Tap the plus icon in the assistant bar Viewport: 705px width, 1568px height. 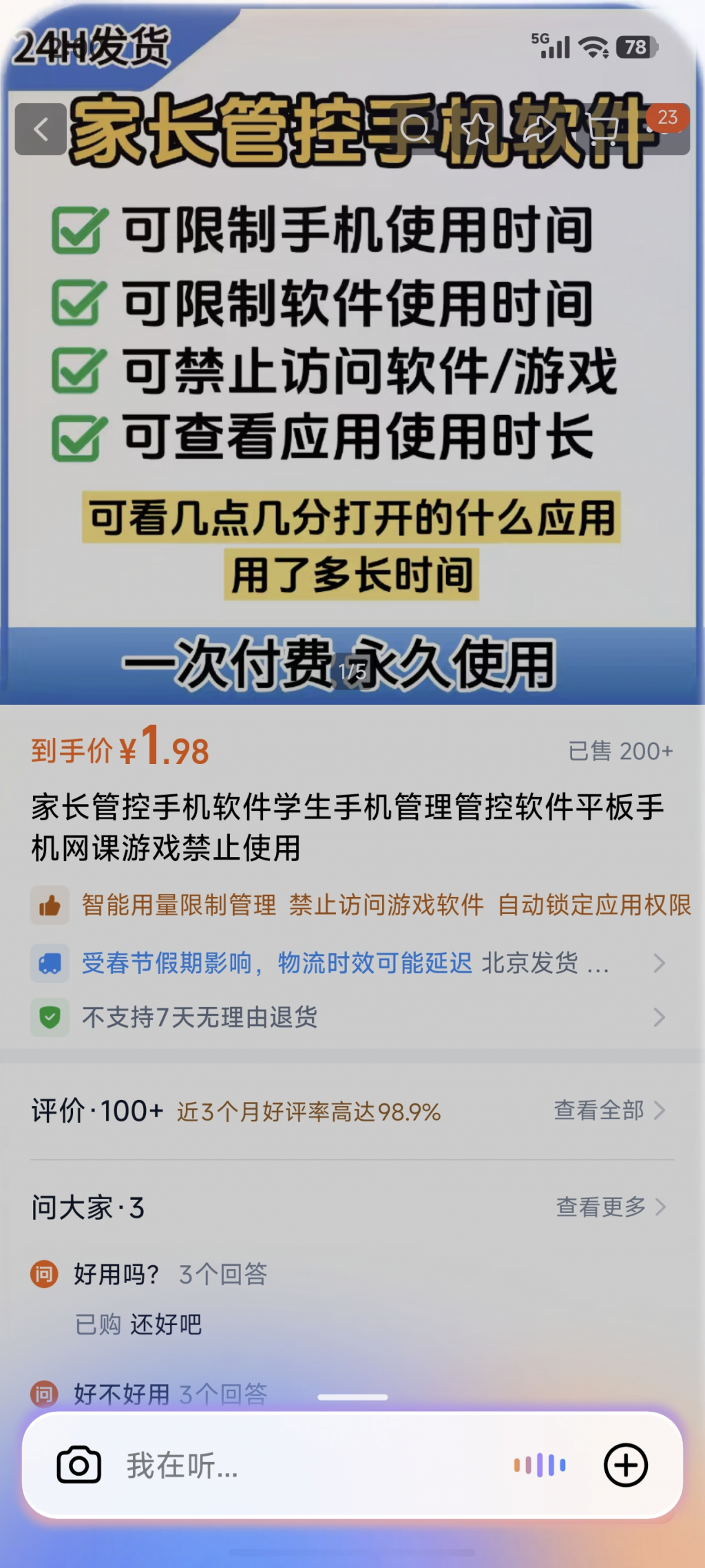click(x=625, y=1465)
